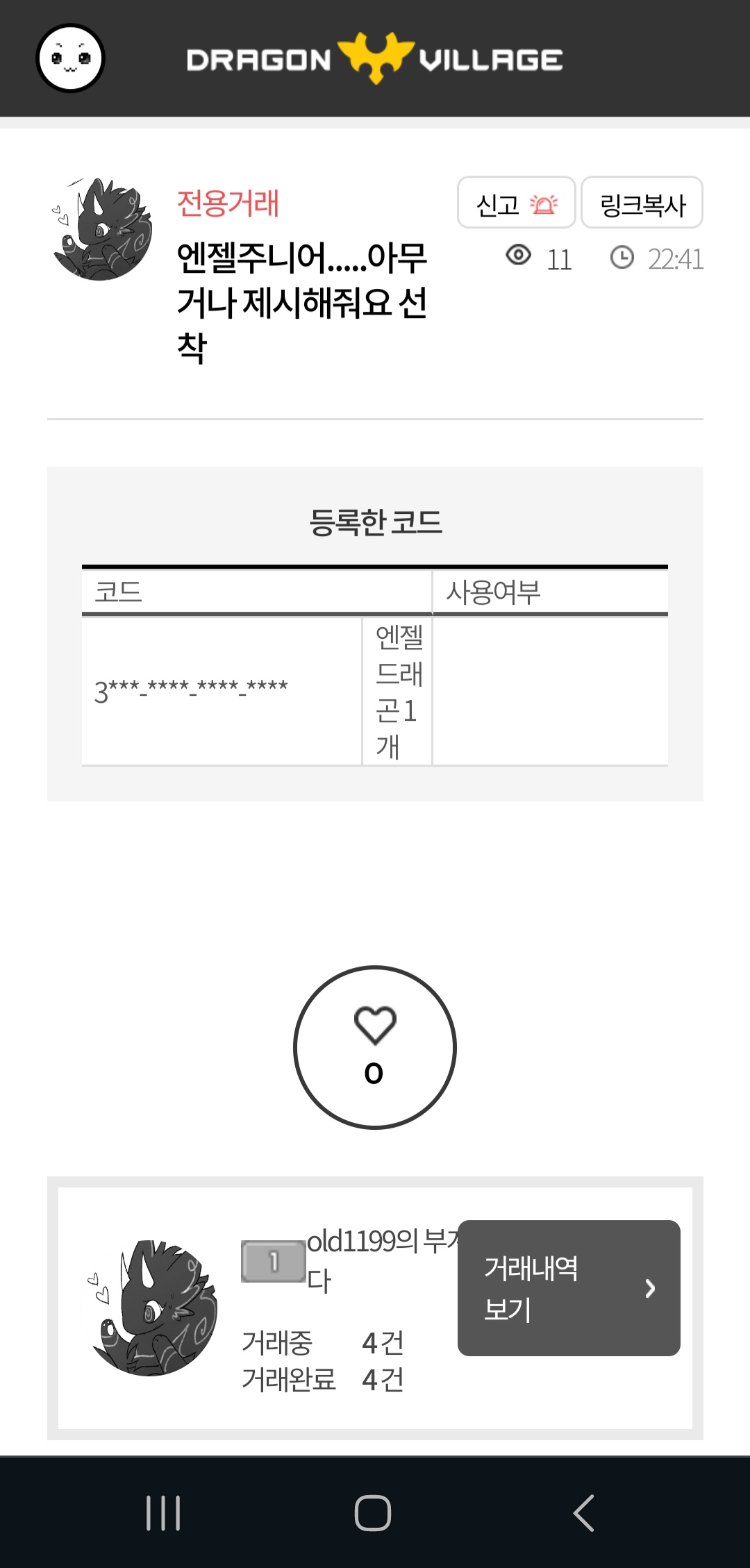Go back using the system back button
The image size is (750, 1568).
tap(583, 1512)
